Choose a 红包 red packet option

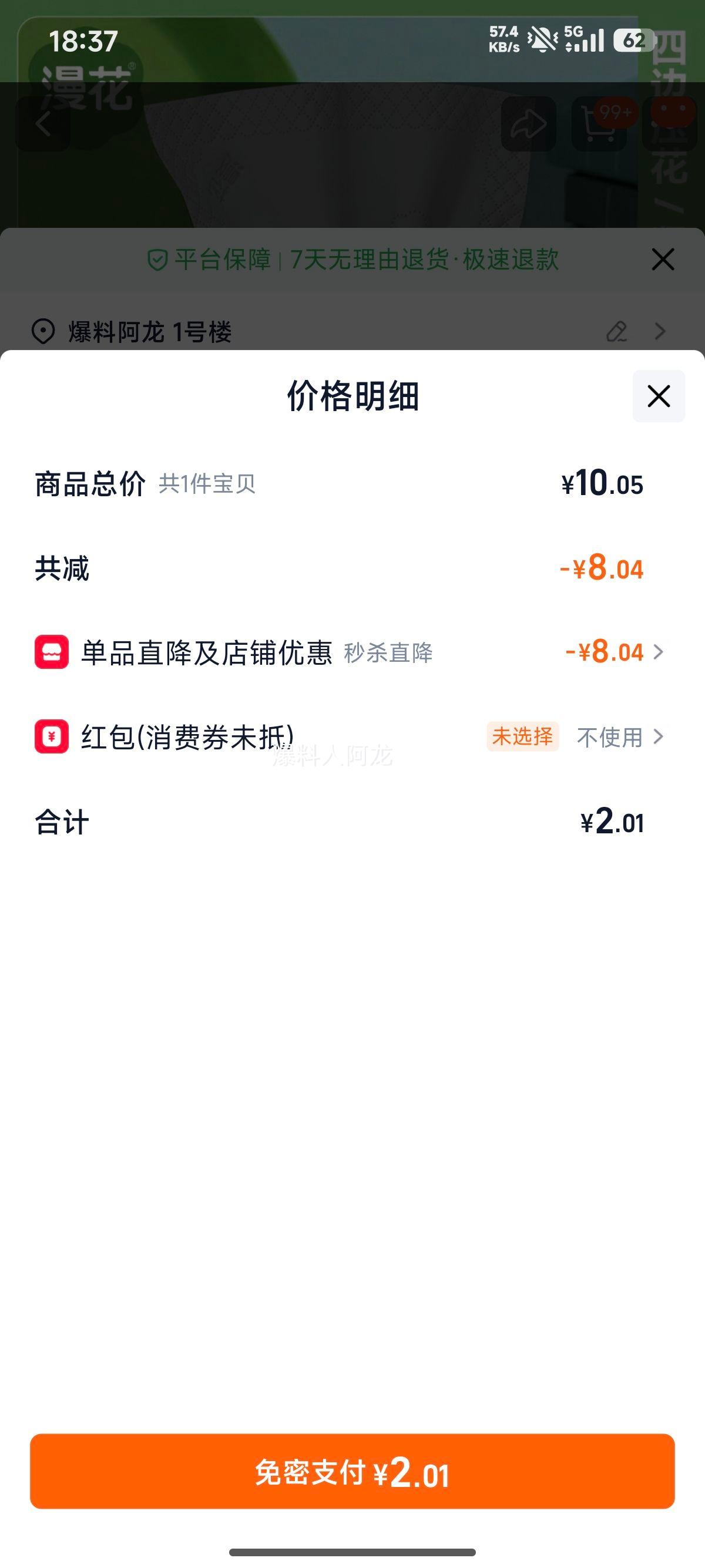[620, 737]
